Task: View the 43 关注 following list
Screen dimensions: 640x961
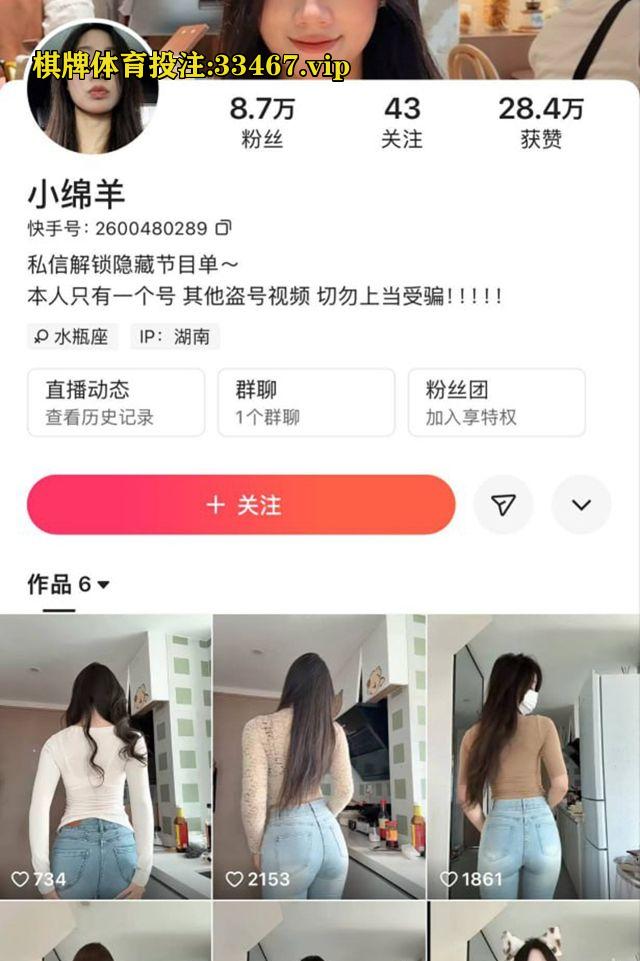Action: pyautogui.click(x=402, y=122)
